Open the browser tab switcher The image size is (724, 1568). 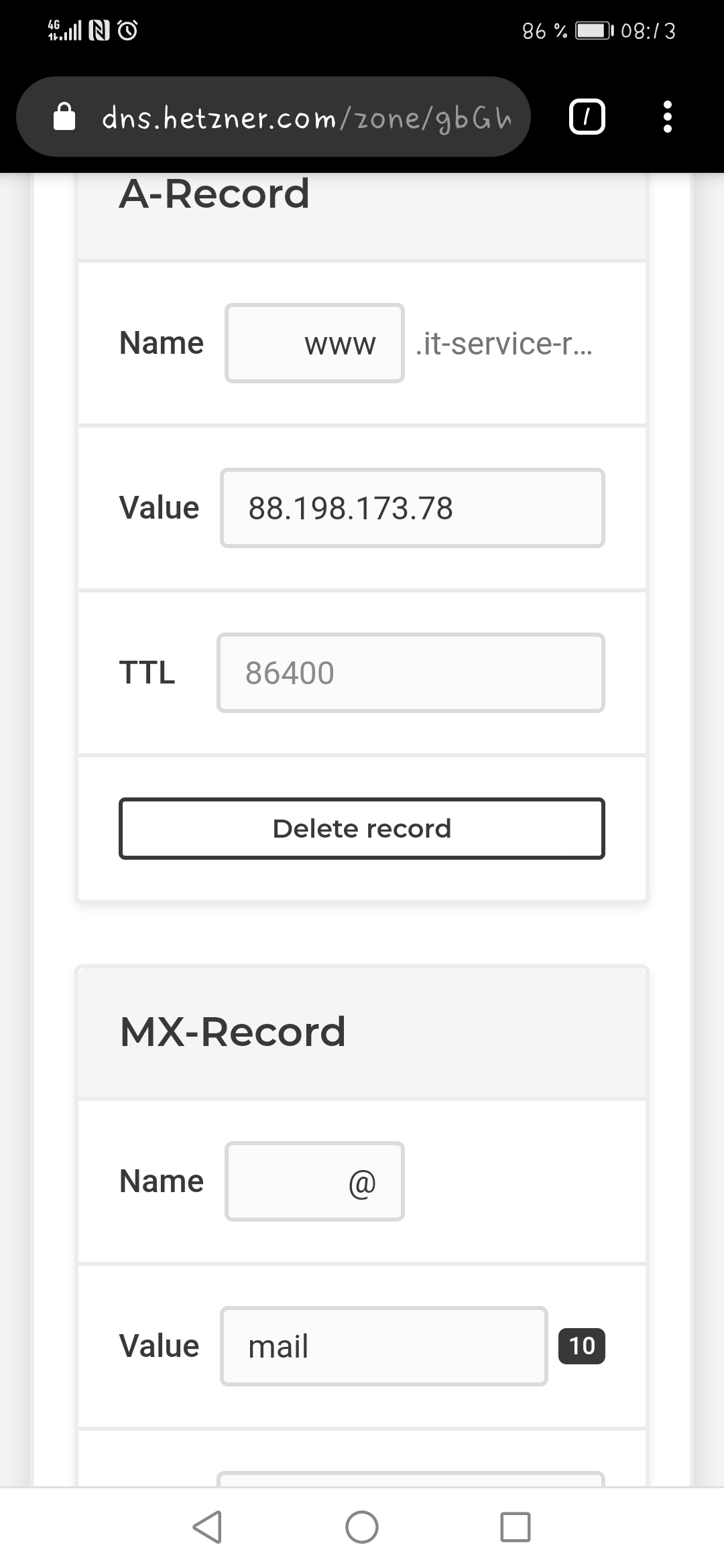pos(587,117)
